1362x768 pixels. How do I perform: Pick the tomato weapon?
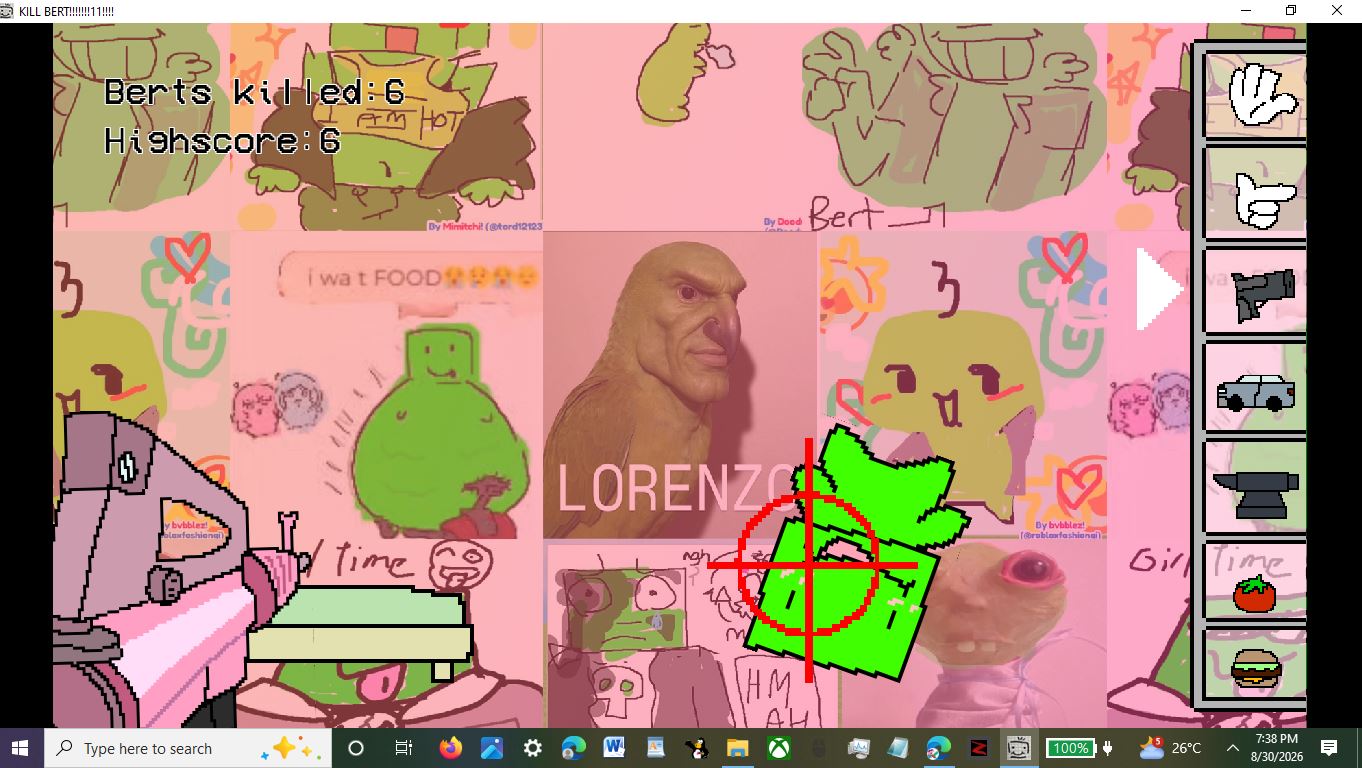pyautogui.click(x=1255, y=582)
